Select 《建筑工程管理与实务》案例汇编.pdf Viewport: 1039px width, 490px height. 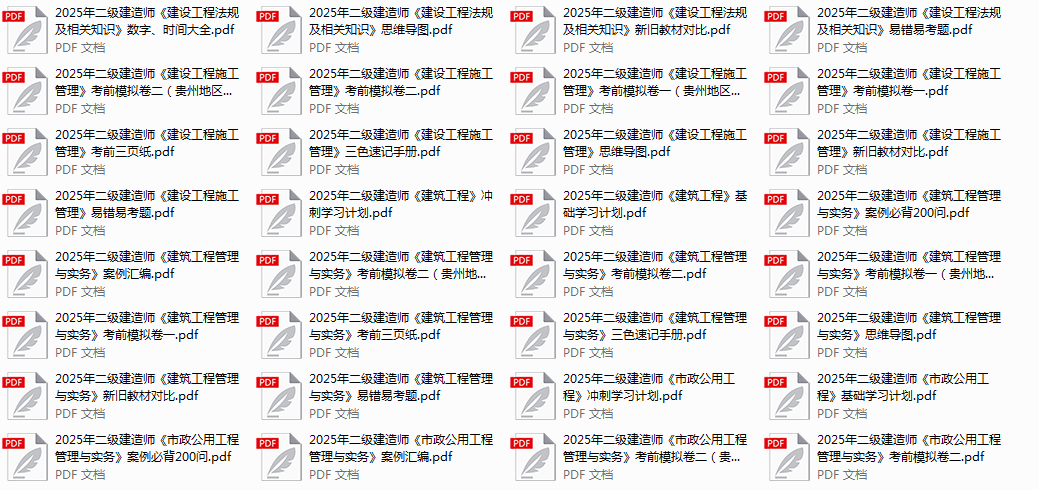point(146,265)
